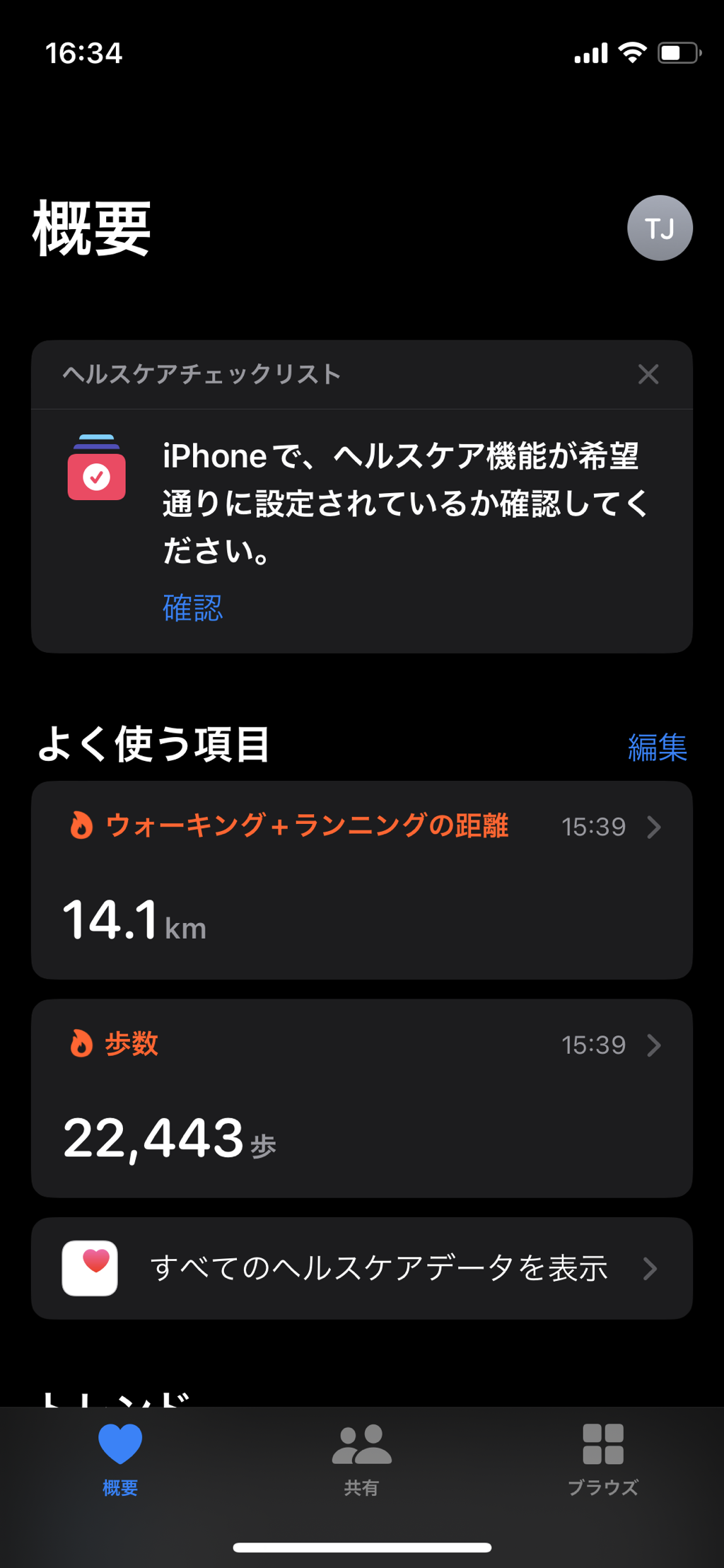Tap the 確認 link
724x1568 pixels.
192,608
